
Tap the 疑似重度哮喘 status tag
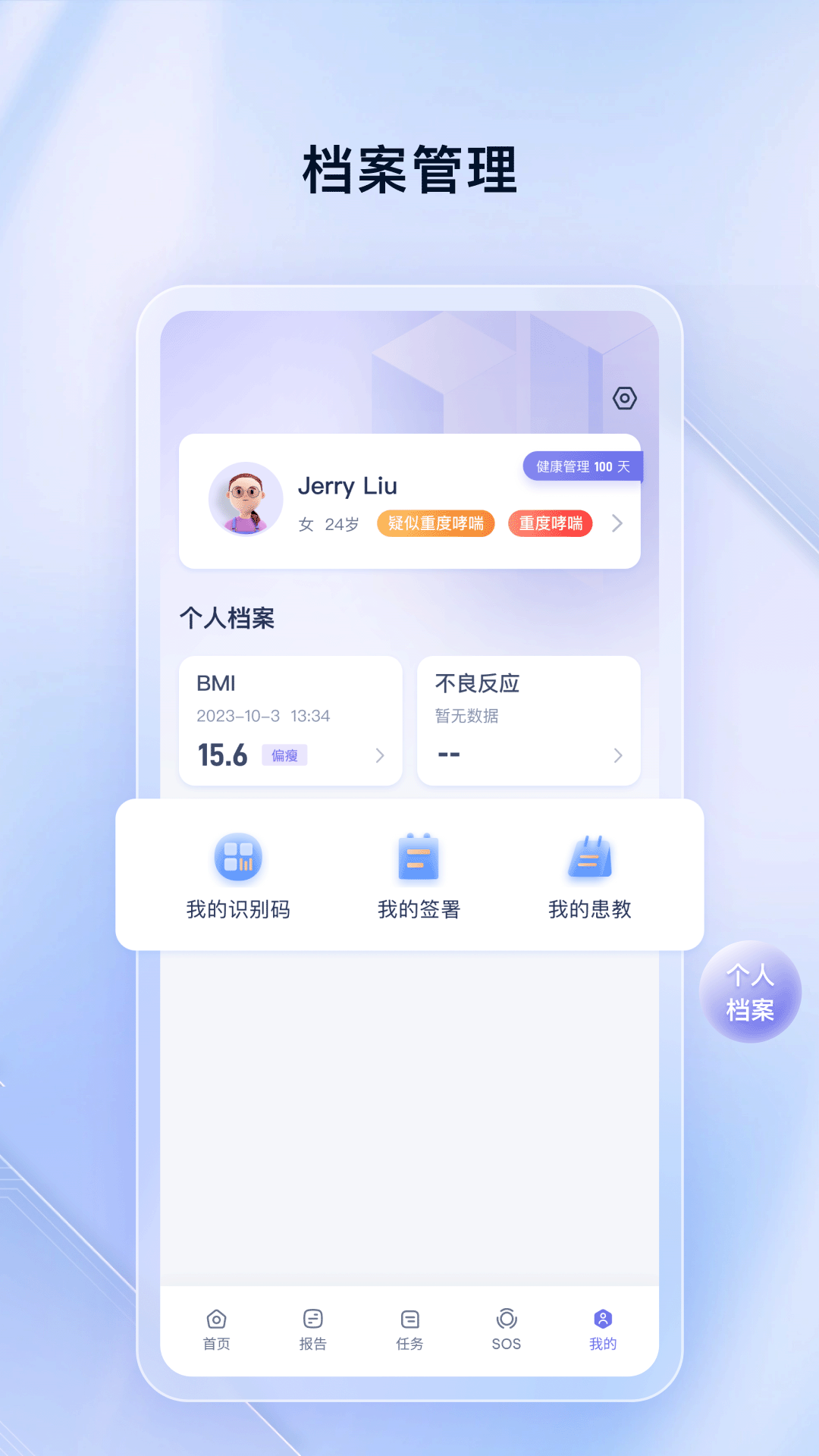[435, 523]
